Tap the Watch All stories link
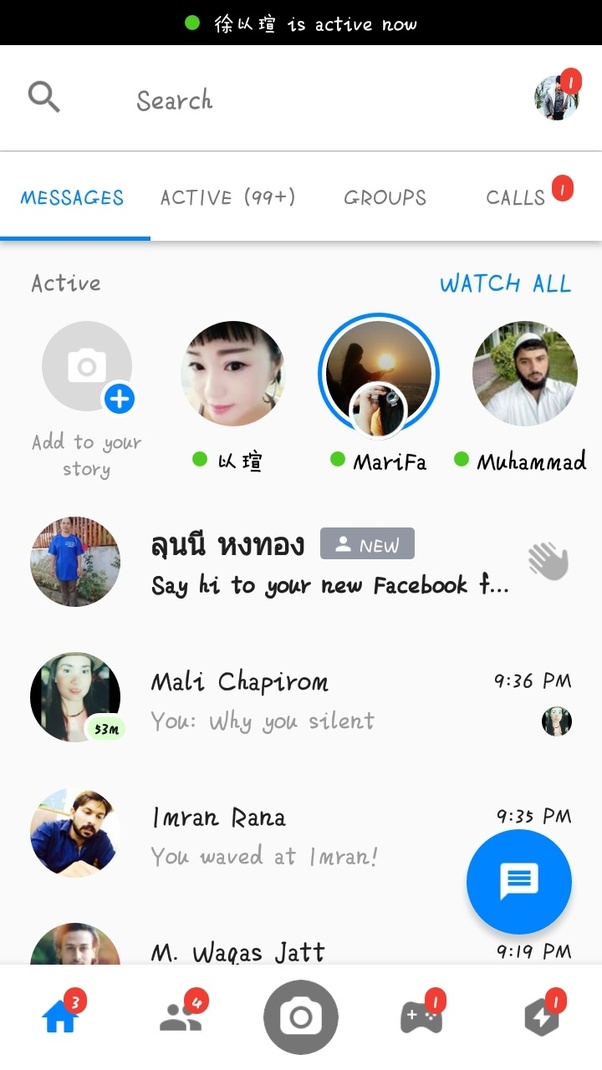The image size is (602, 1070). (x=505, y=283)
